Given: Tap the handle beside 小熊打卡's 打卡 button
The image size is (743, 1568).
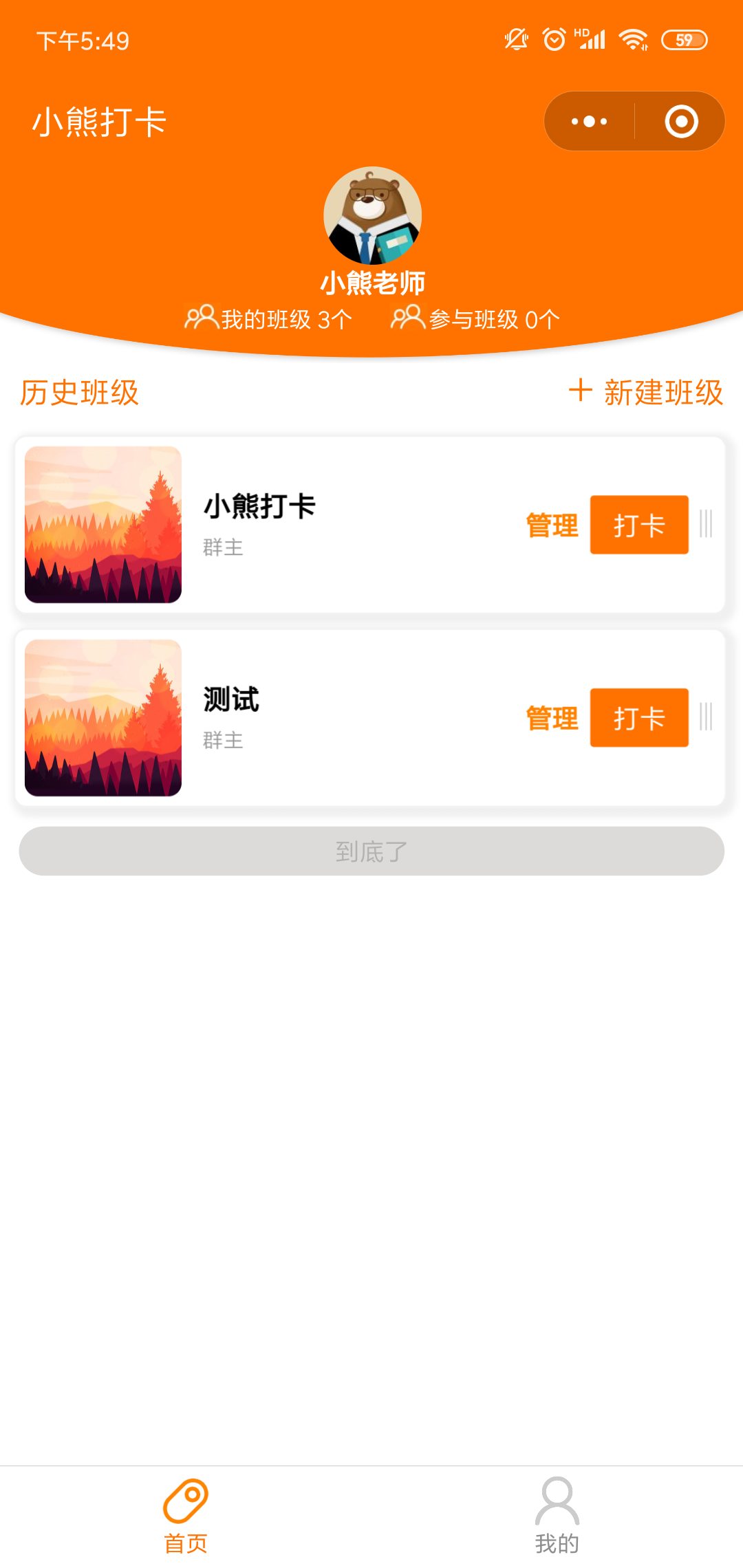Looking at the screenshot, I should click(706, 524).
